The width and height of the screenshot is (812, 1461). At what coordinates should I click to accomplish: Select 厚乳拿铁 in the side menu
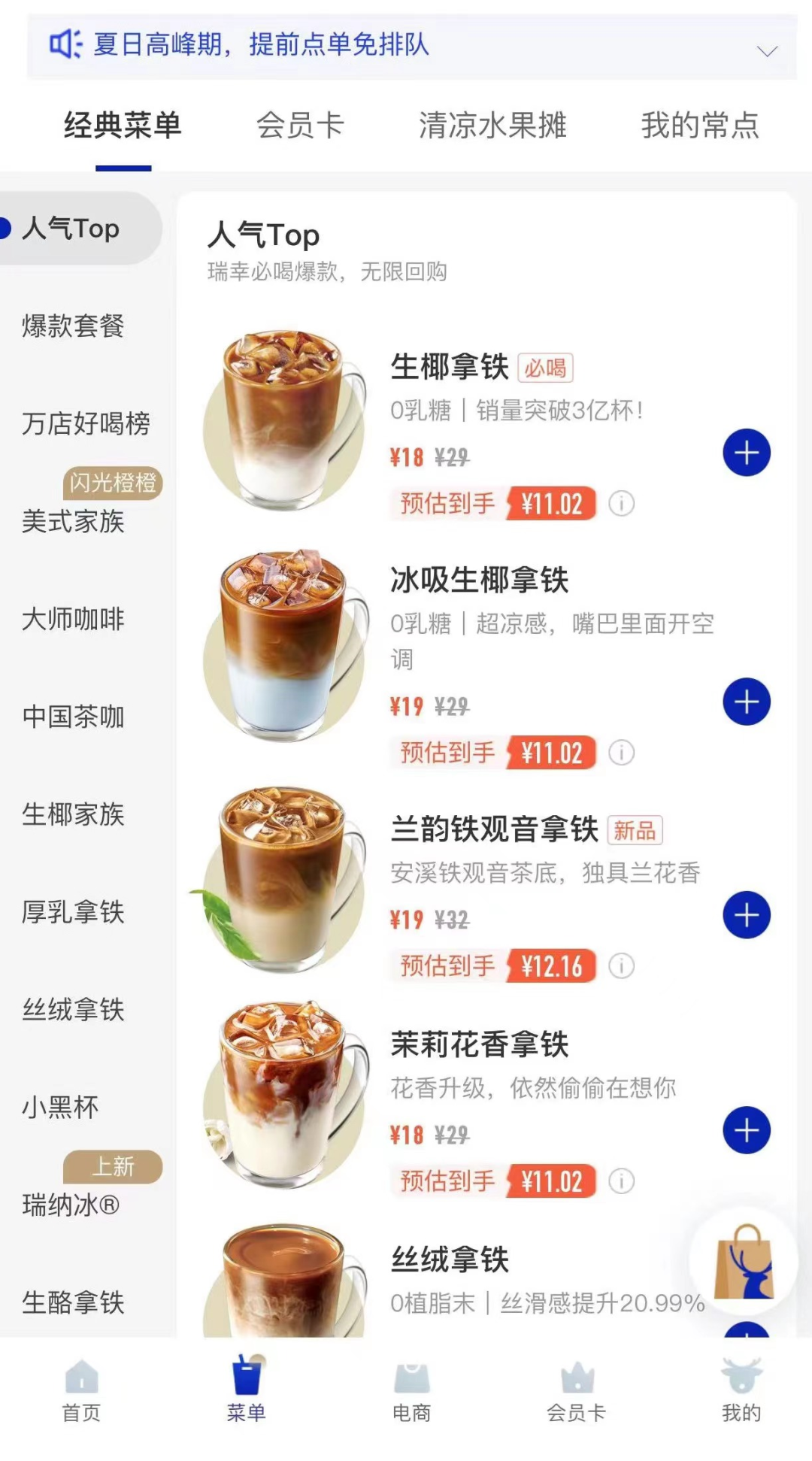[x=73, y=912]
